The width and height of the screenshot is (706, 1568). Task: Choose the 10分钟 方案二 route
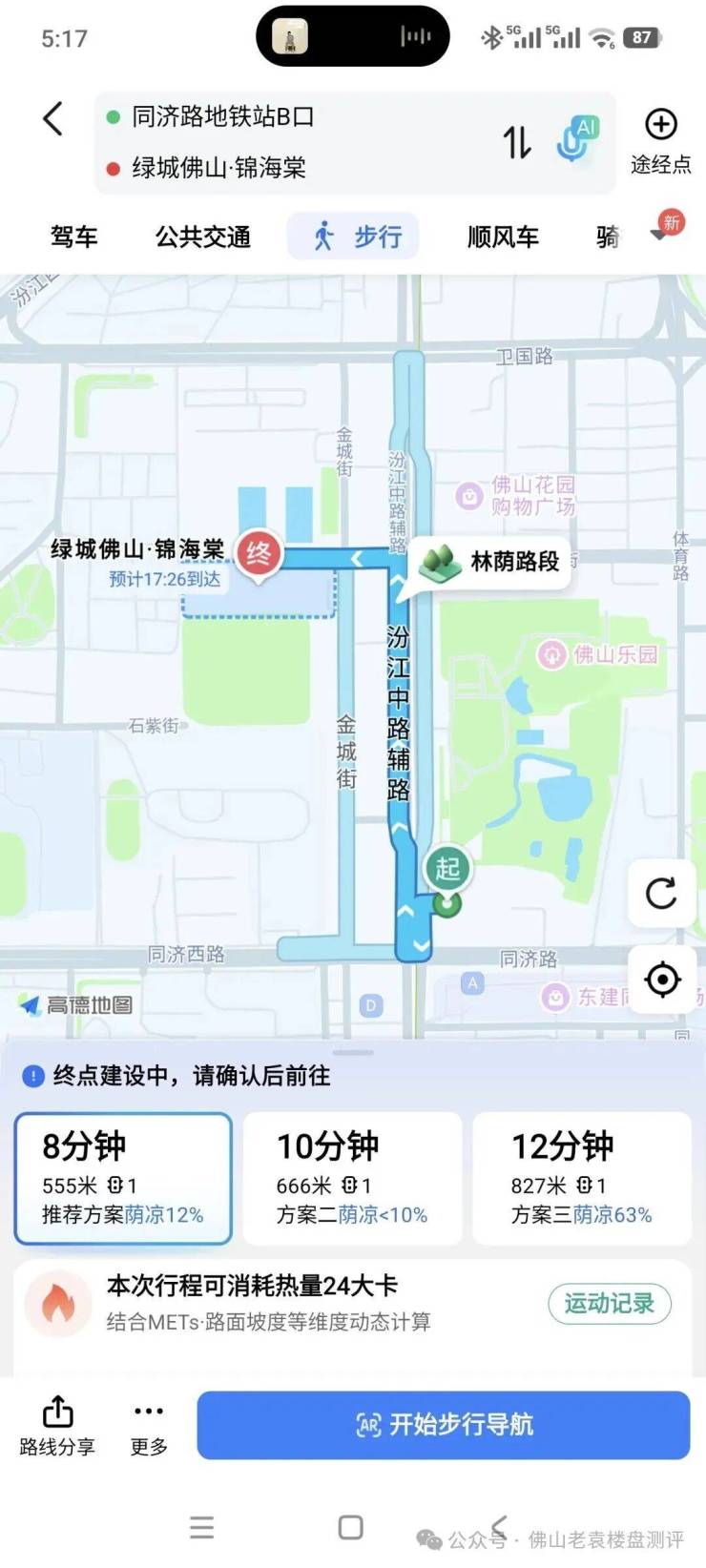point(352,1179)
